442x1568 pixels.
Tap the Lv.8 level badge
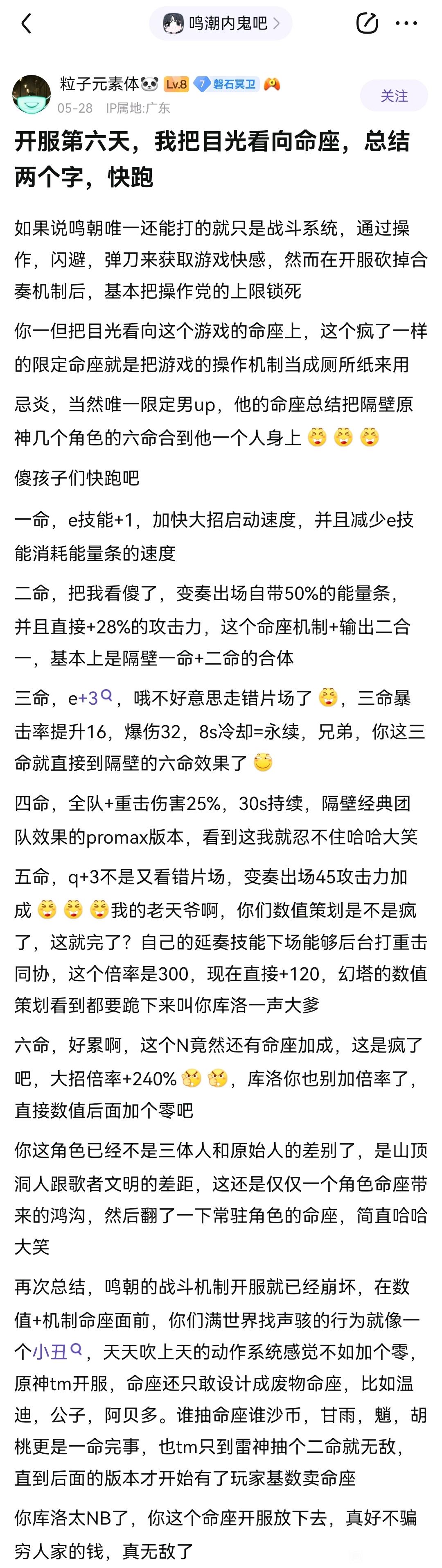(176, 85)
